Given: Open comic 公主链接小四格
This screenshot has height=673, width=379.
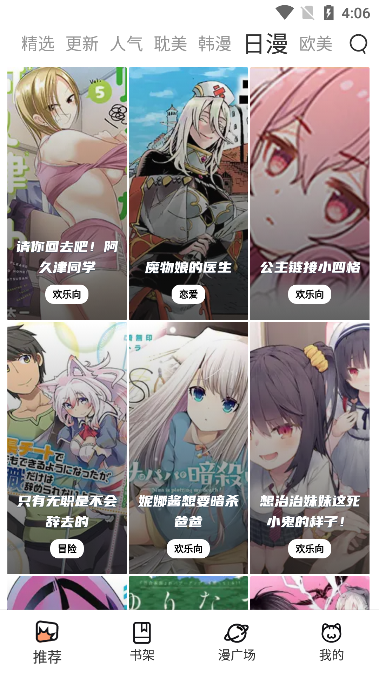Looking at the screenshot, I should pos(310,193).
